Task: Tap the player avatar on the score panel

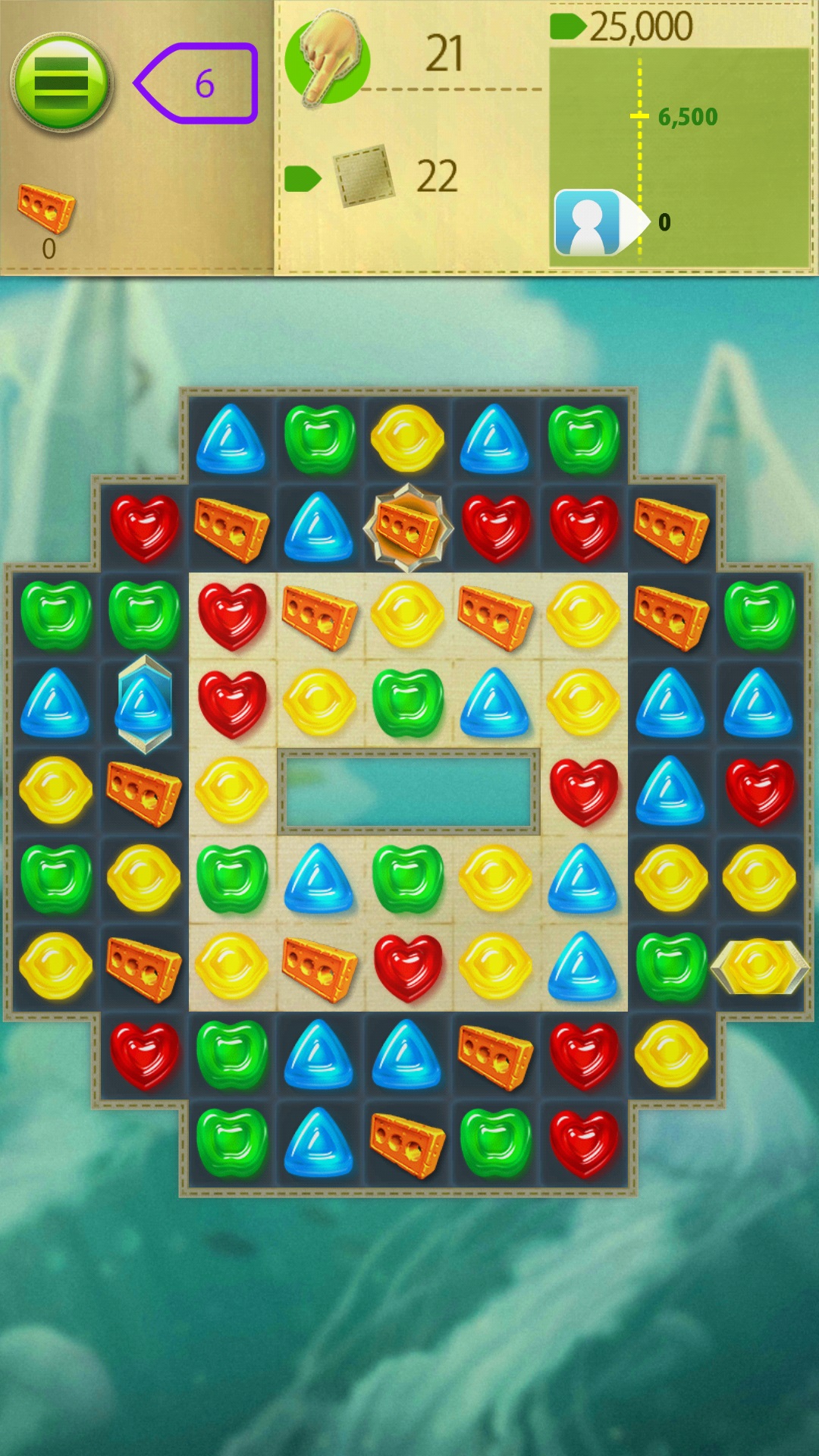Action: pos(588,222)
